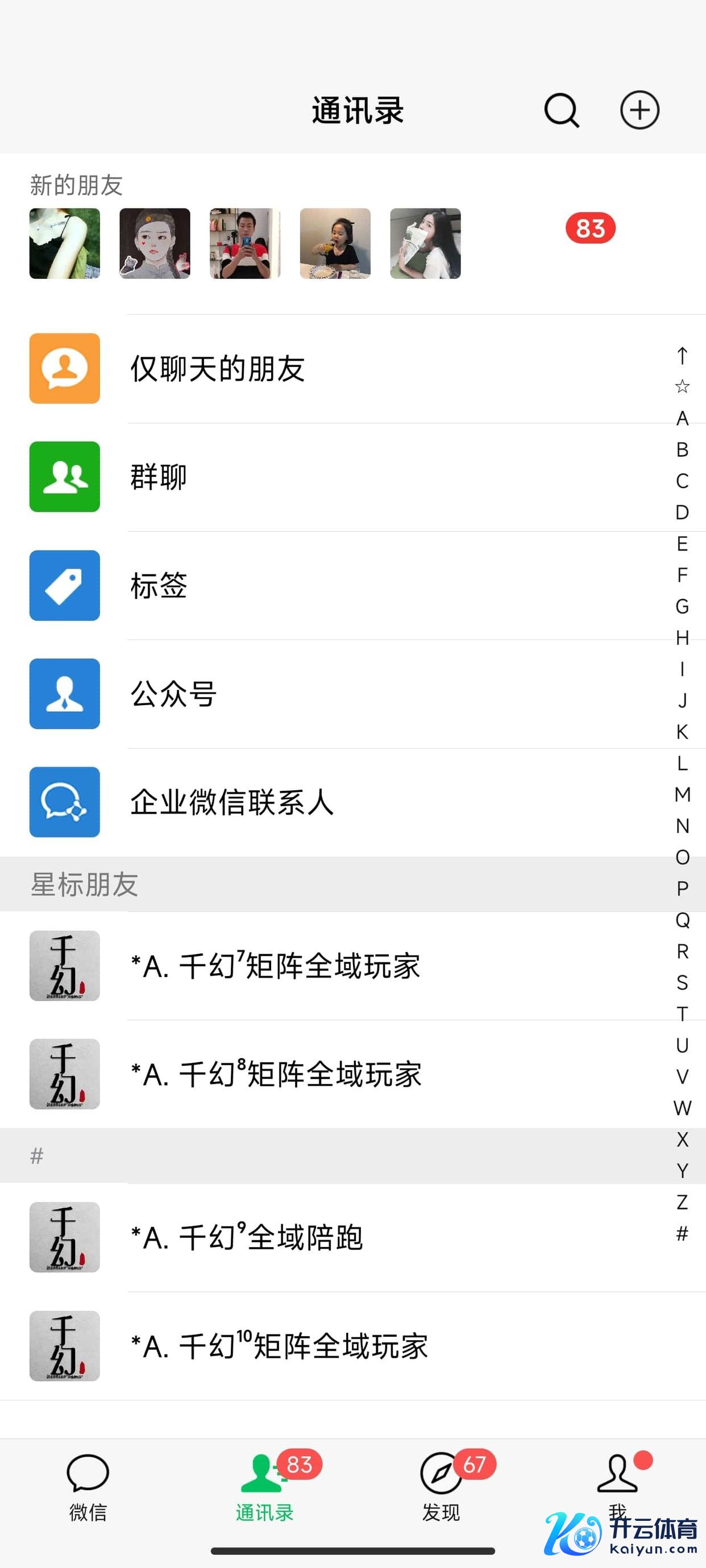Tap the plus add icon
This screenshot has height=1568, width=706.
pyautogui.click(x=639, y=110)
